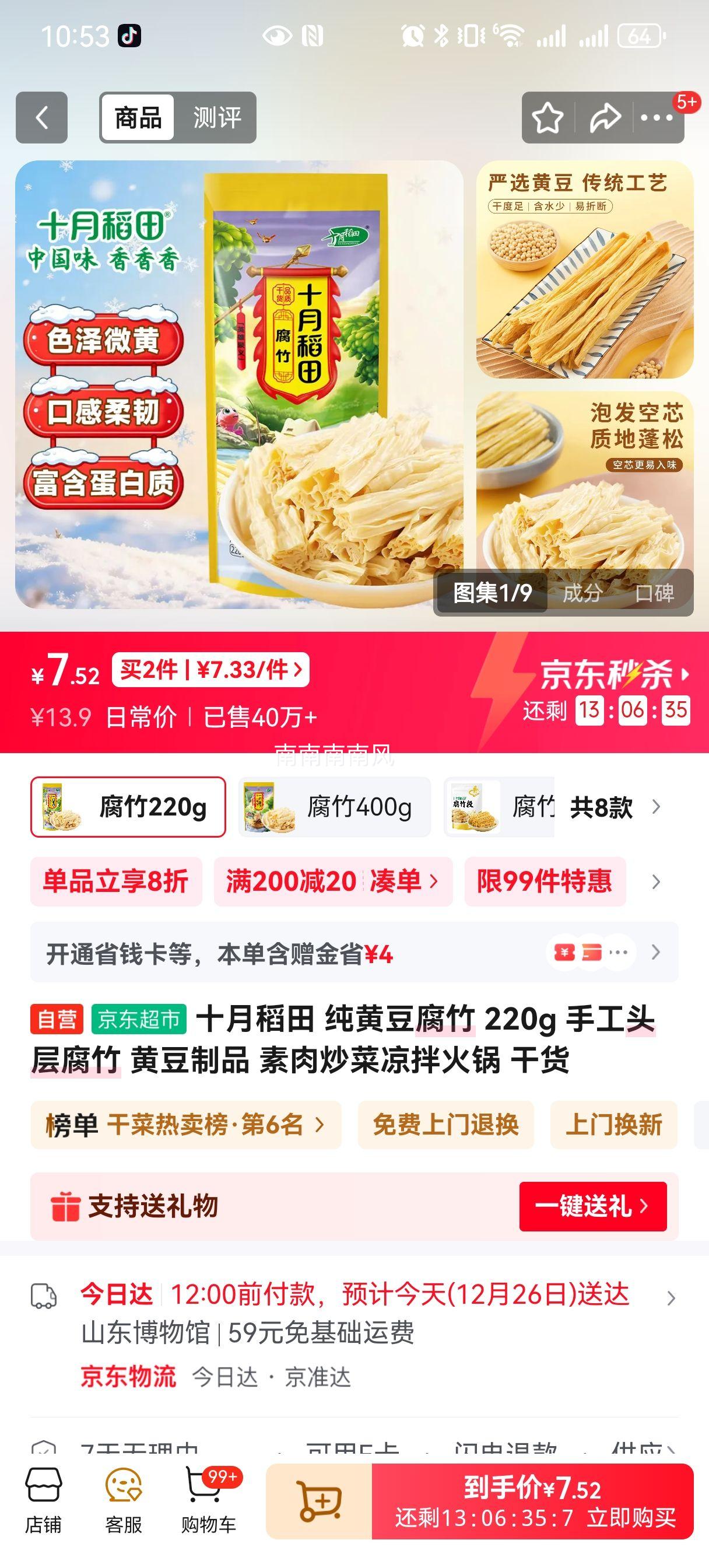Open 买2件 ¥7.33/件 deal banner
The width and height of the screenshot is (709, 1568).
pos(211,672)
